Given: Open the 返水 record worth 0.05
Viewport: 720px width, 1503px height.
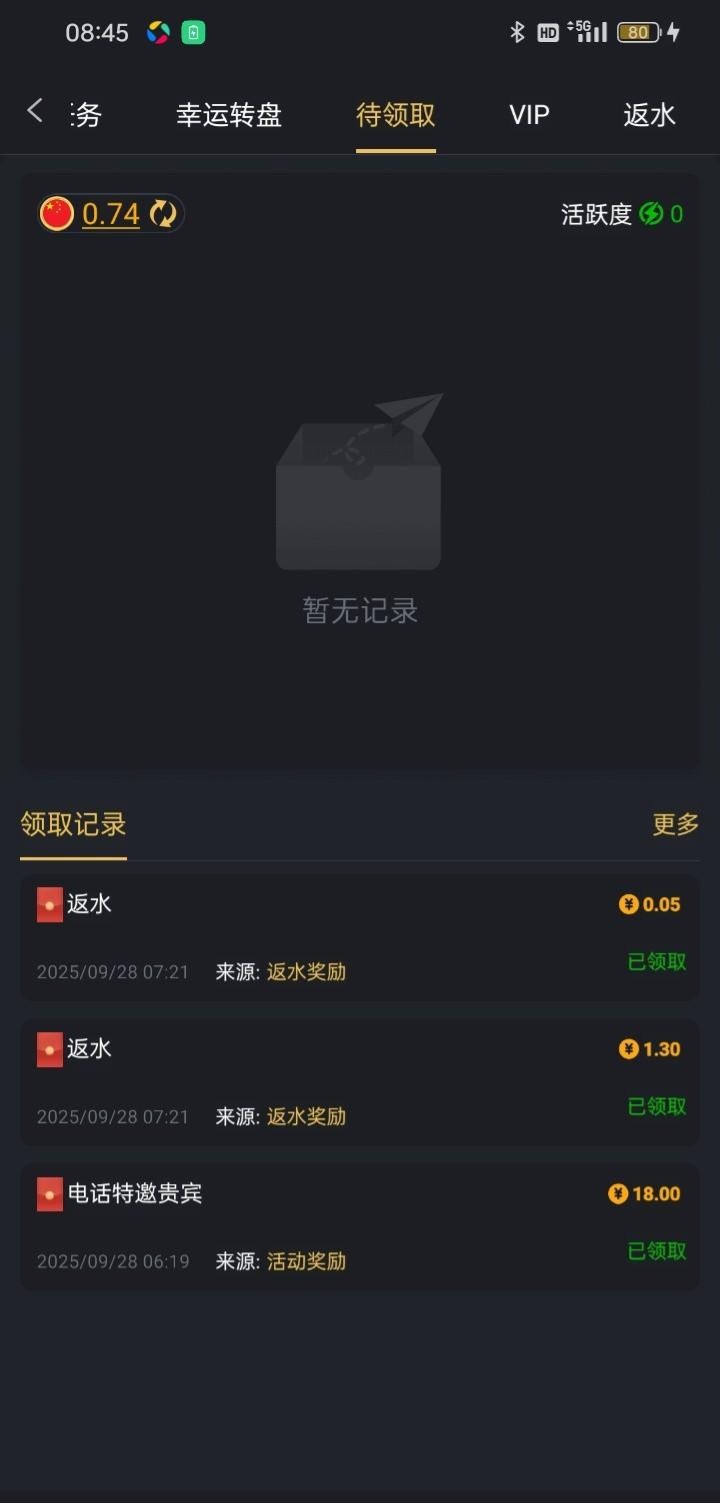Looking at the screenshot, I should tap(360, 937).
